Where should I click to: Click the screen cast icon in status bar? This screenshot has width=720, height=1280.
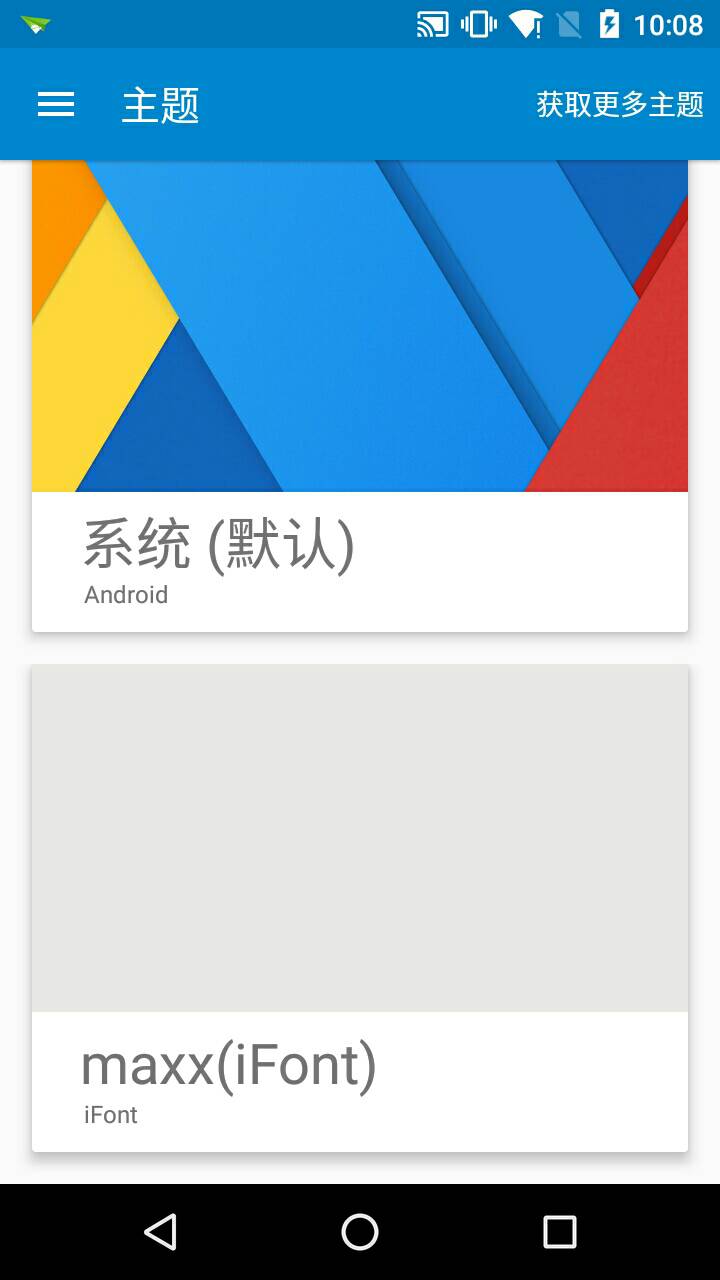[x=432, y=25]
